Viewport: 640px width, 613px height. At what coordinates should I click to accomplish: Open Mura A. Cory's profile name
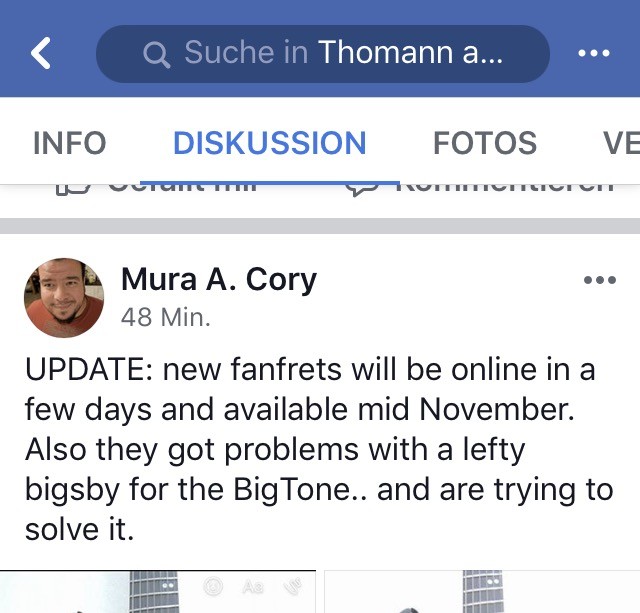[218, 280]
